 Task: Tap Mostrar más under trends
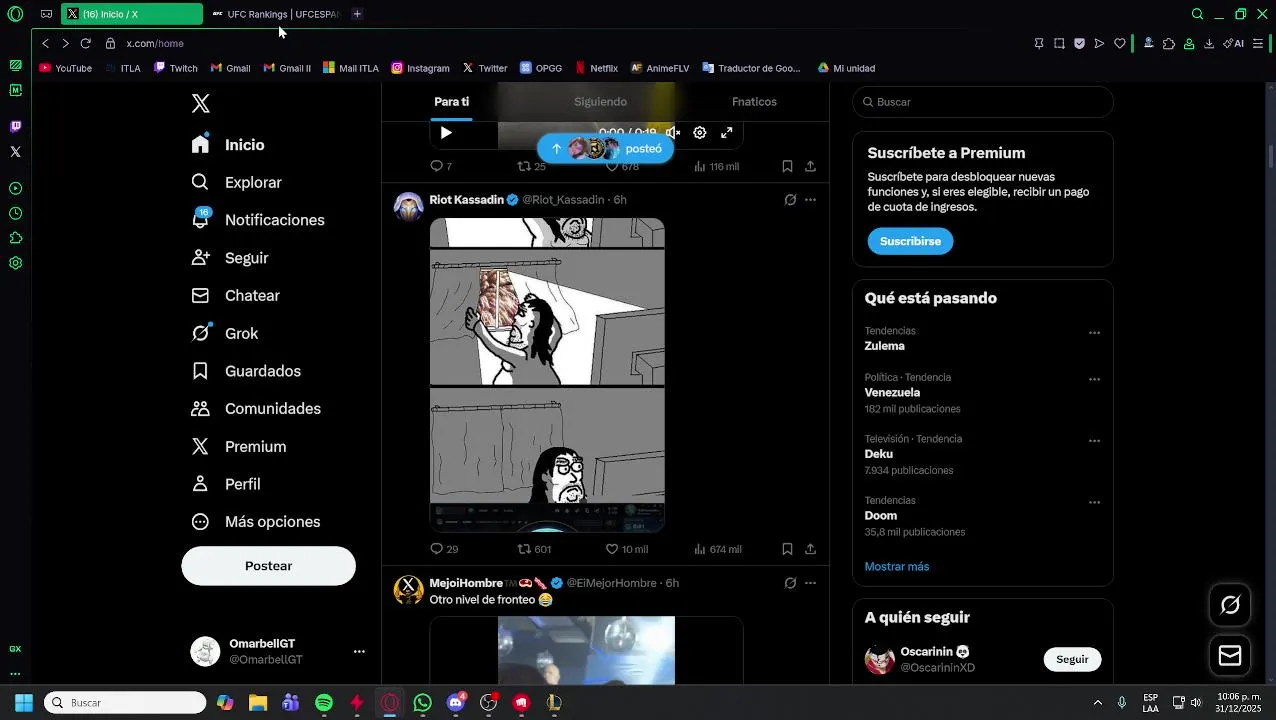896,566
